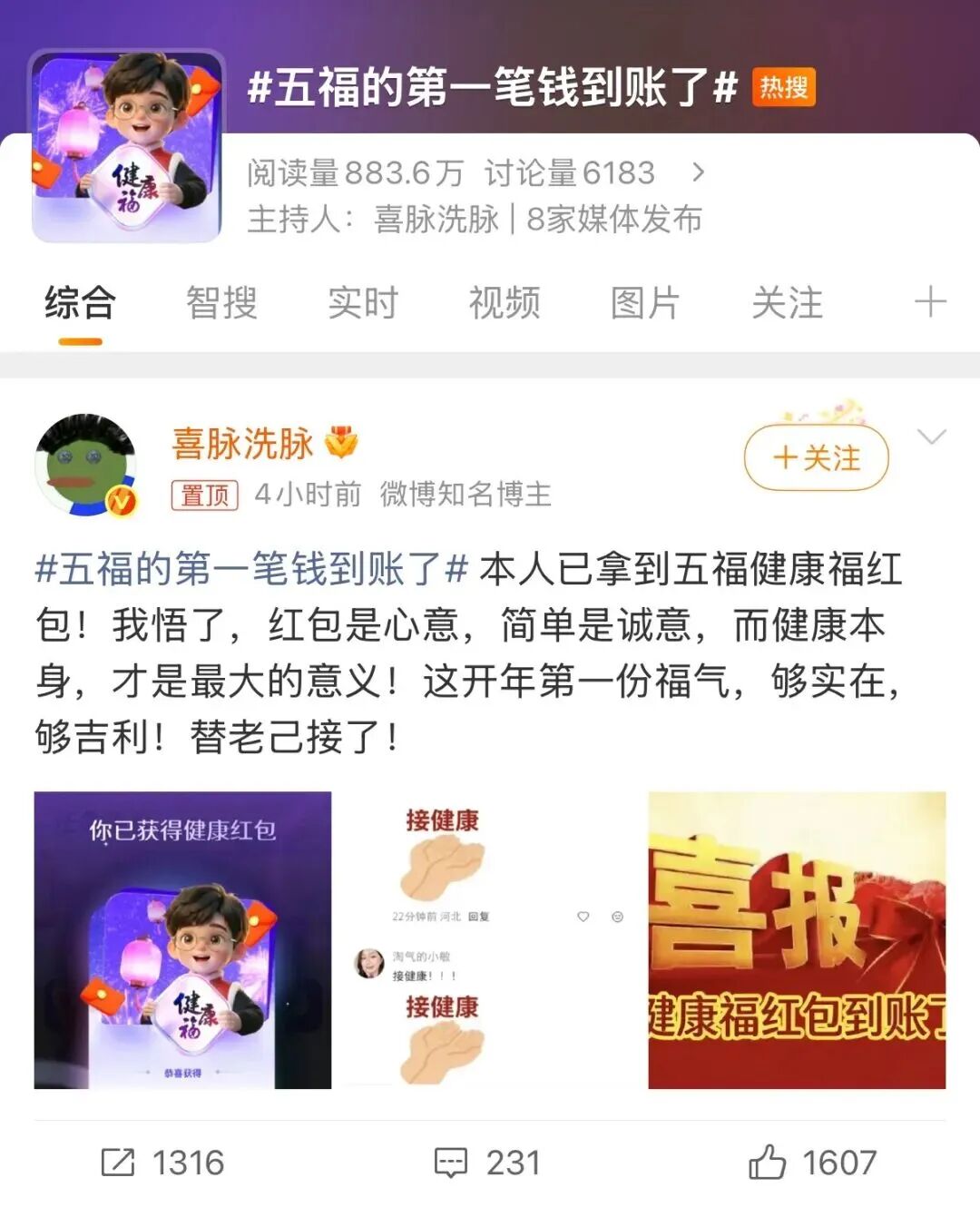980x1207 pixels.
Task: Select the 视频 tab
Action: click(505, 302)
